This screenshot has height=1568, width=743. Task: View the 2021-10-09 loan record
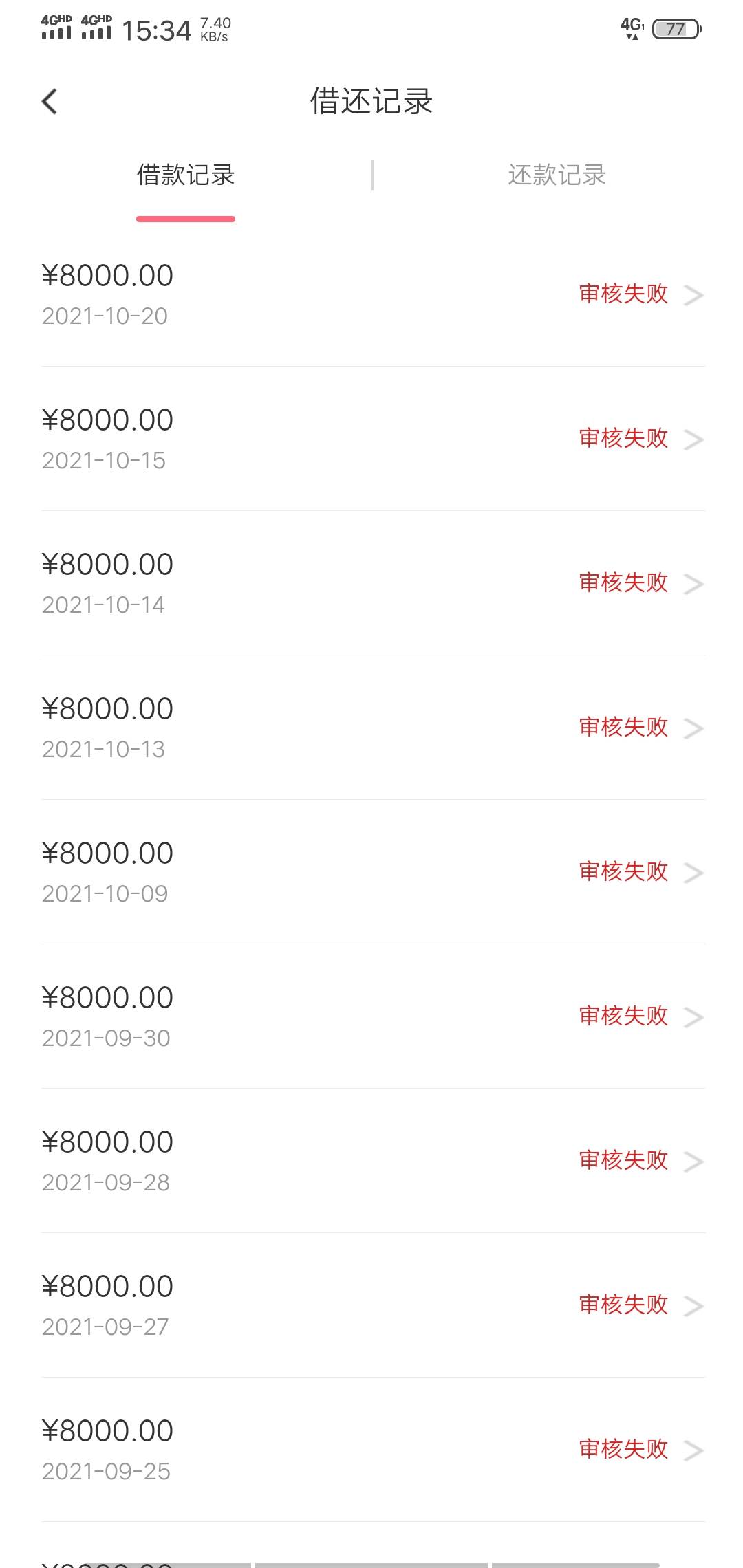[x=371, y=872]
